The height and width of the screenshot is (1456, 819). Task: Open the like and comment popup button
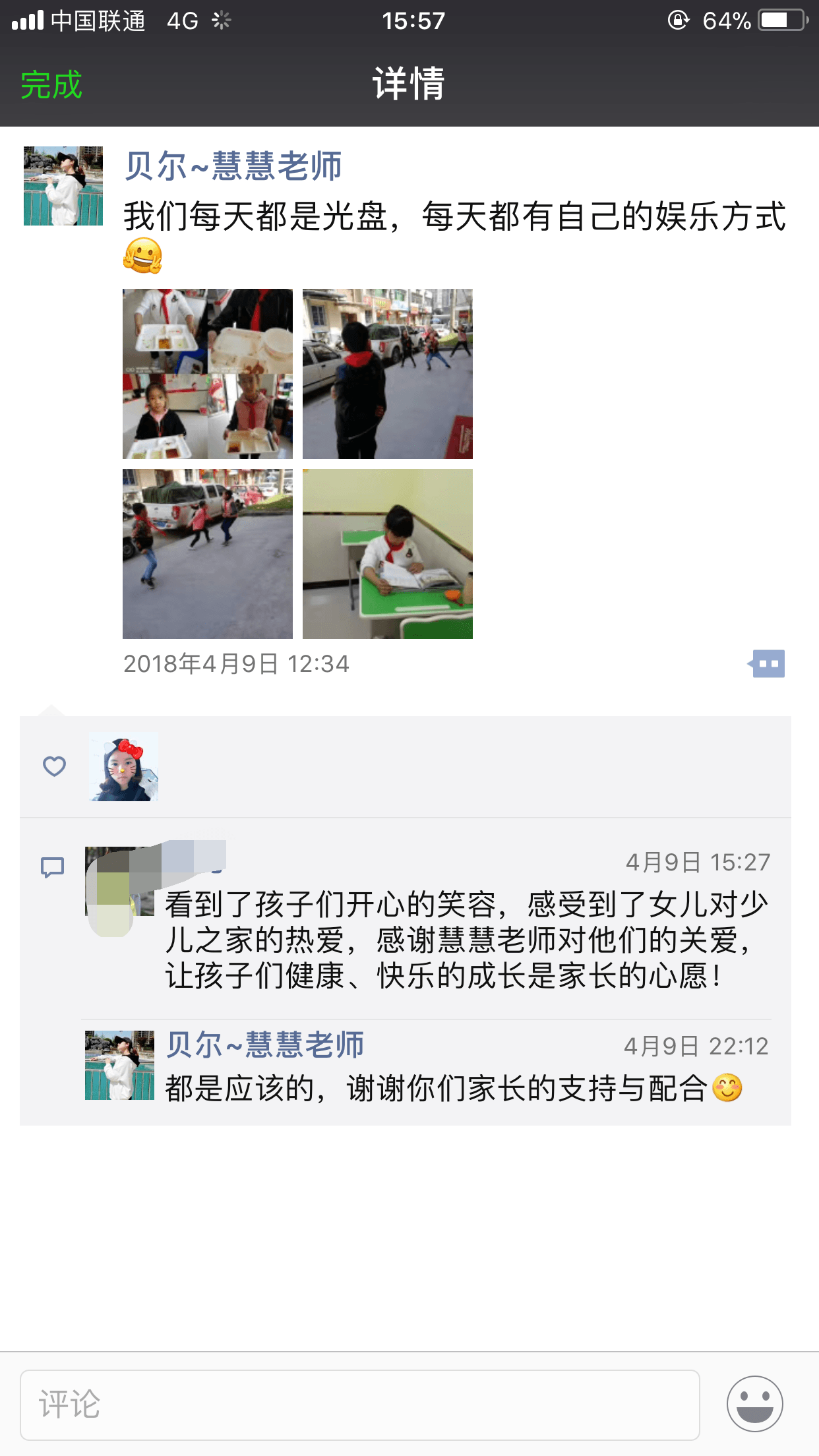[x=767, y=663]
